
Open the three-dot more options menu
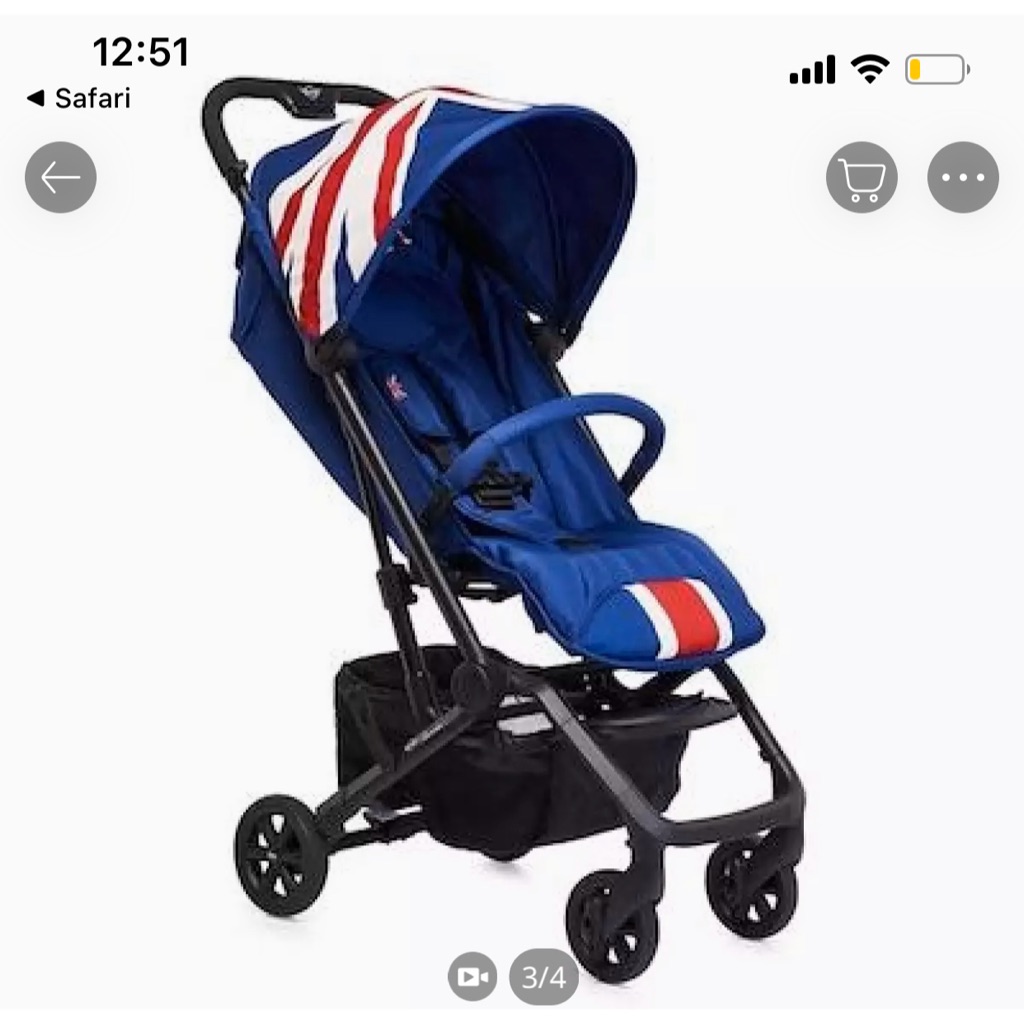tap(963, 178)
